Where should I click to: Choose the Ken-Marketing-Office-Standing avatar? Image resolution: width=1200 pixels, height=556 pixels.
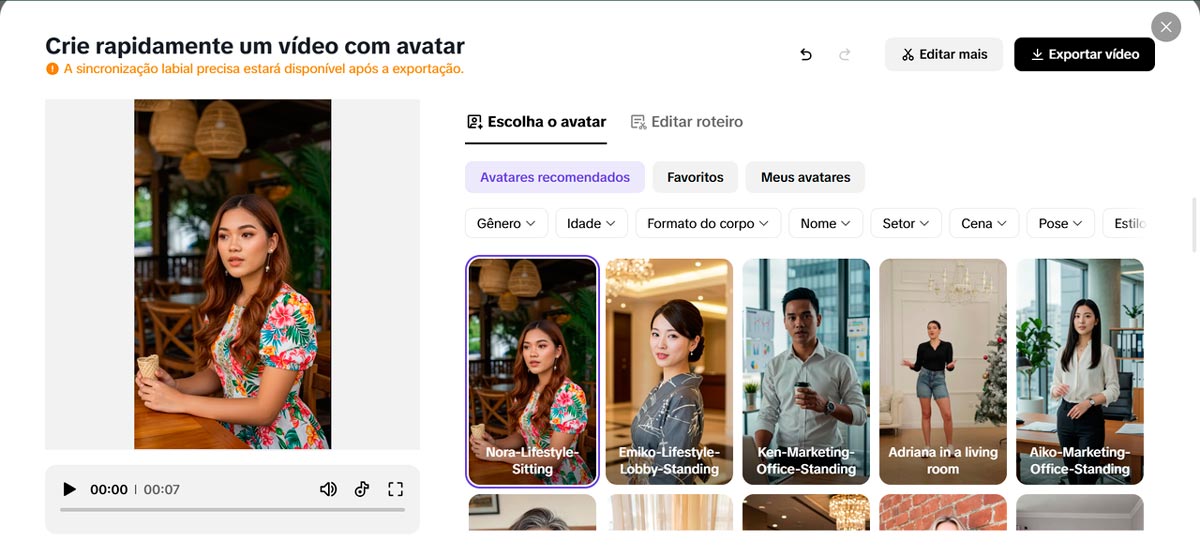806,370
